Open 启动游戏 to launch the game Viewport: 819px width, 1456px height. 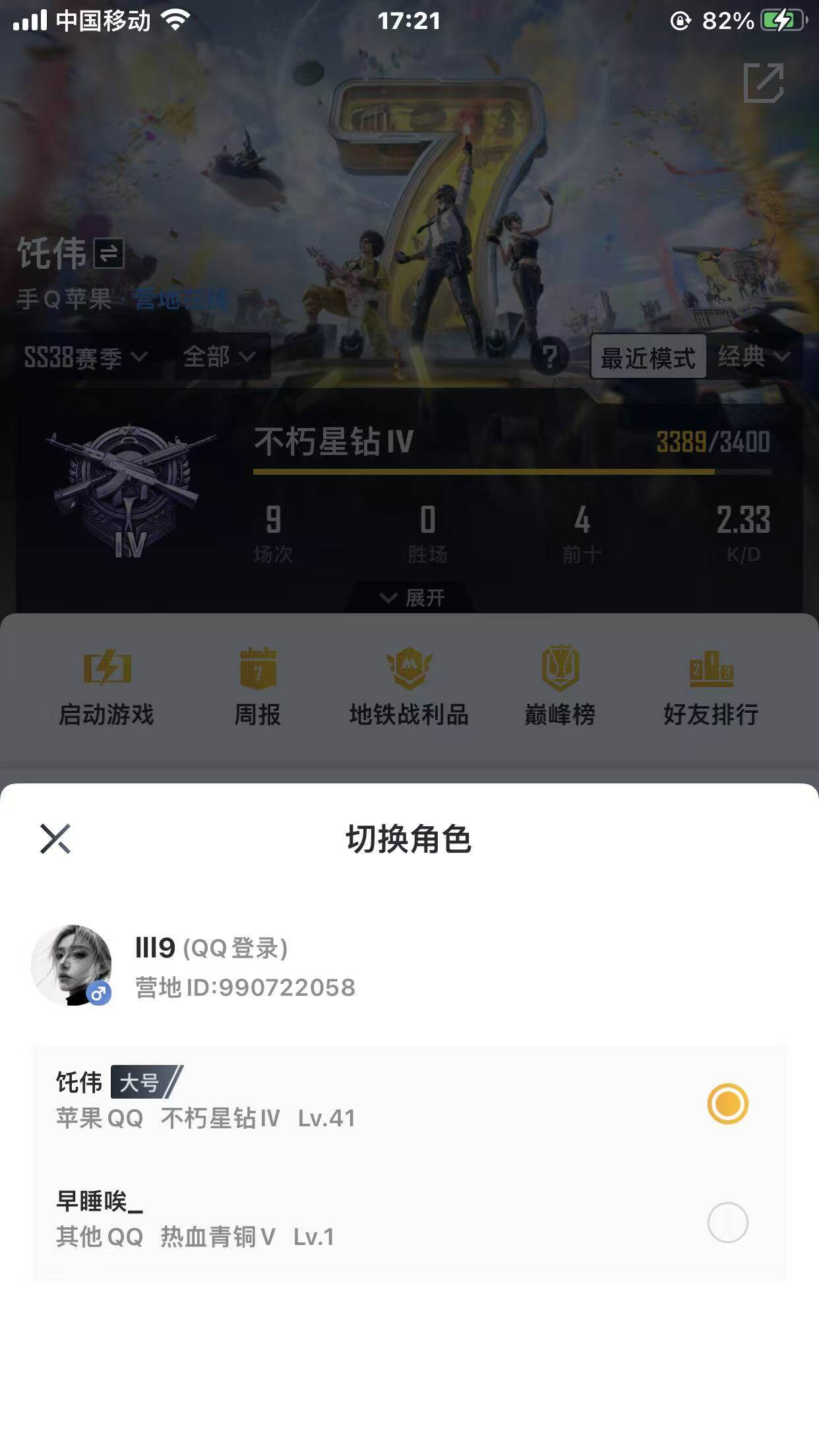(107, 686)
